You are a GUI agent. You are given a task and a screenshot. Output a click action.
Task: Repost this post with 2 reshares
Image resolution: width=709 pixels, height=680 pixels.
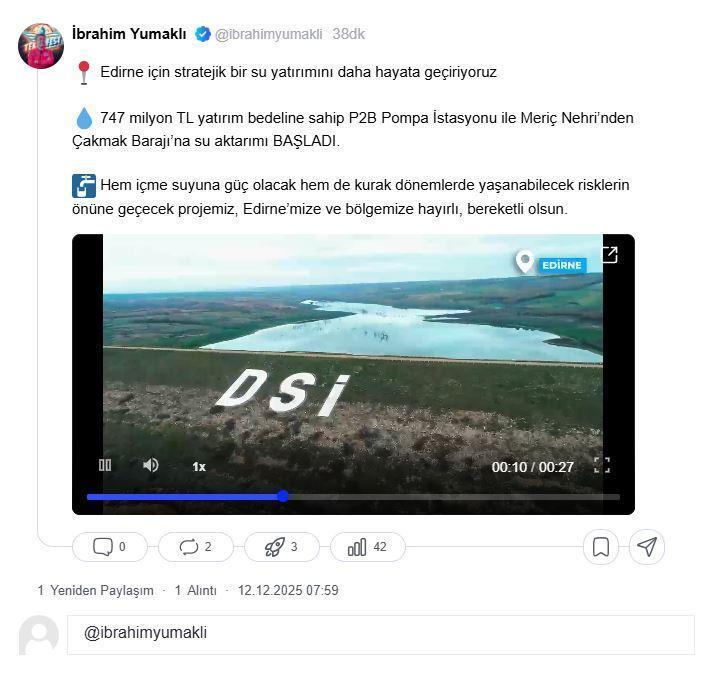point(195,547)
